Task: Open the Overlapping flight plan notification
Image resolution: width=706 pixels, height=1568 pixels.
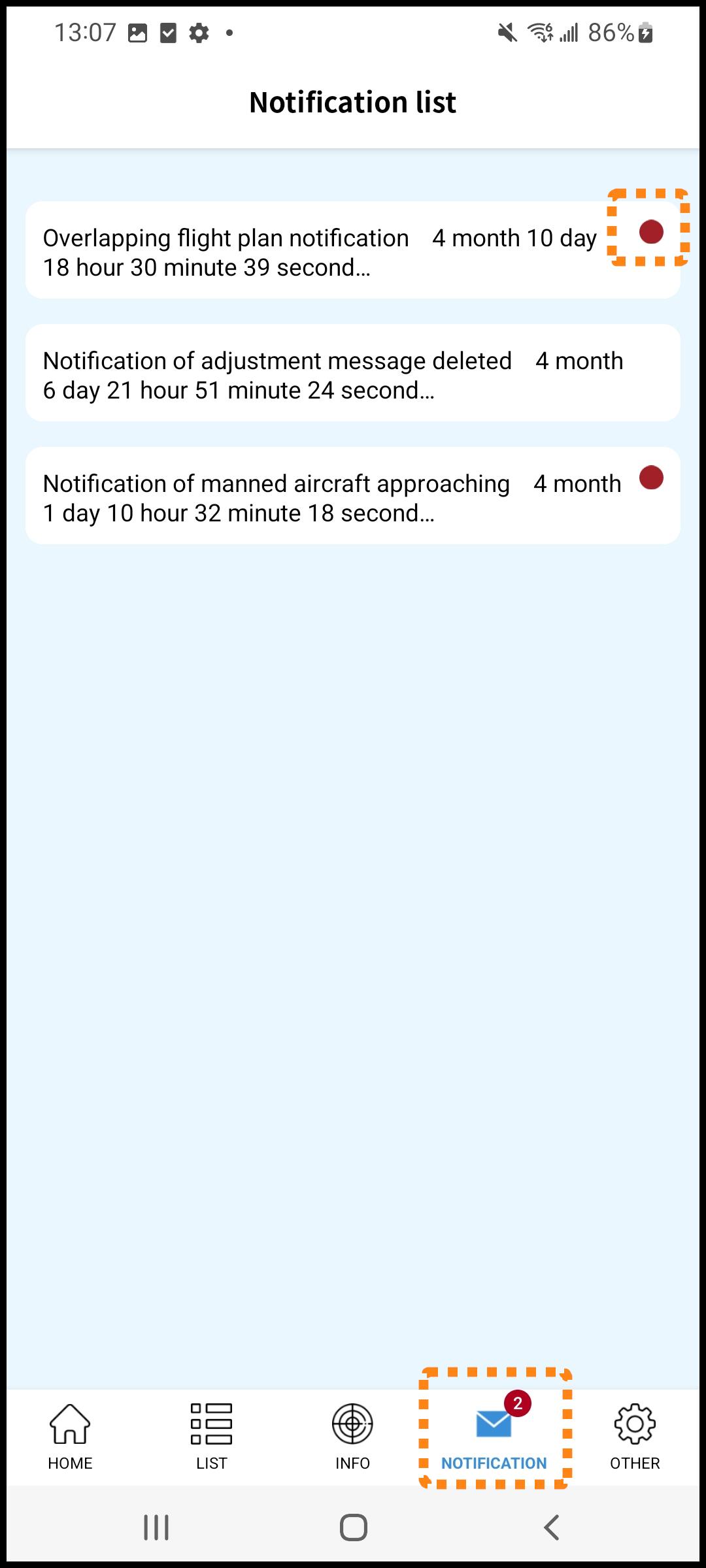Action: click(x=353, y=250)
